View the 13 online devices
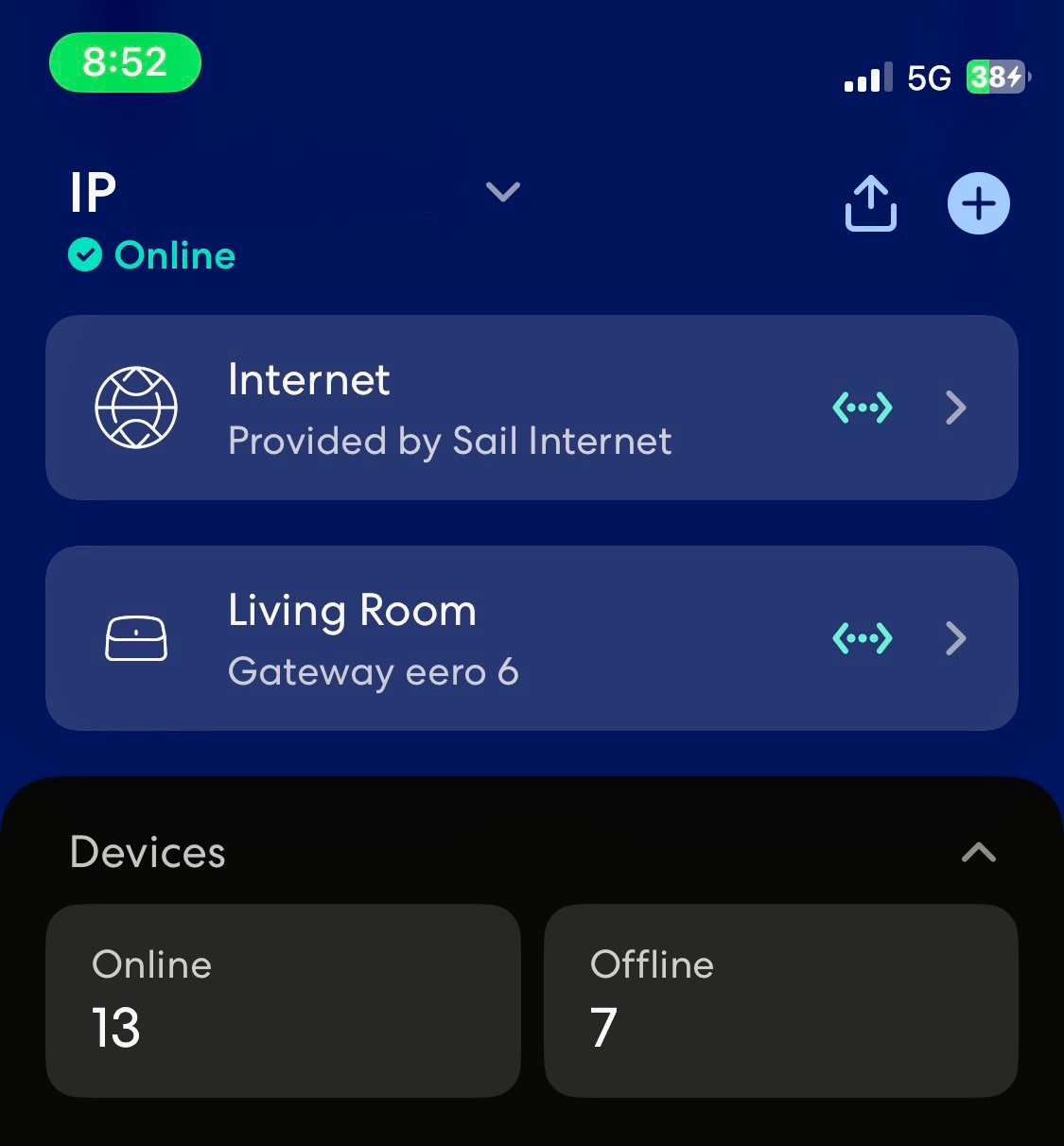The height and width of the screenshot is (1146, 1064). point(283,999)
